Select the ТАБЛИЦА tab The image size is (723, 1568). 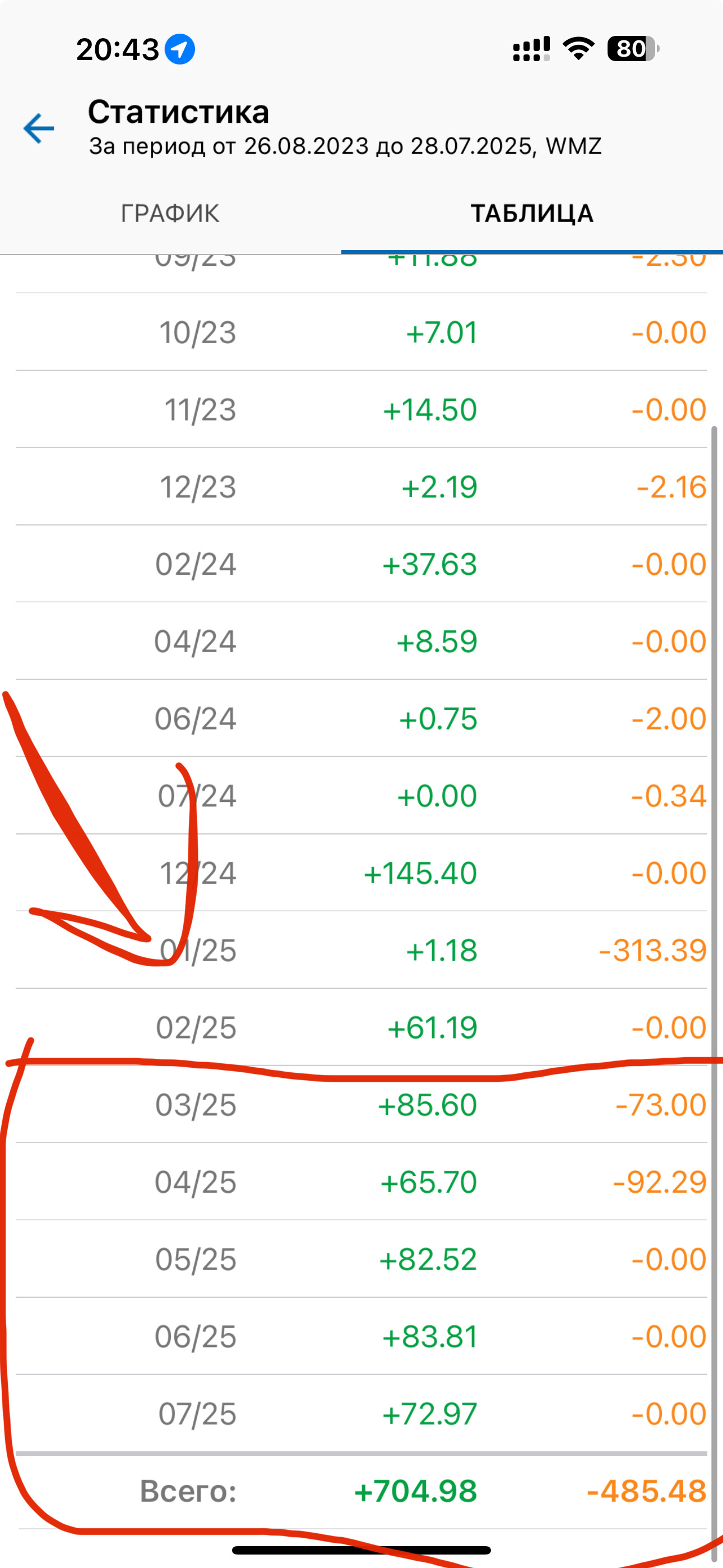pyautogui.click(x=531, y=214)
